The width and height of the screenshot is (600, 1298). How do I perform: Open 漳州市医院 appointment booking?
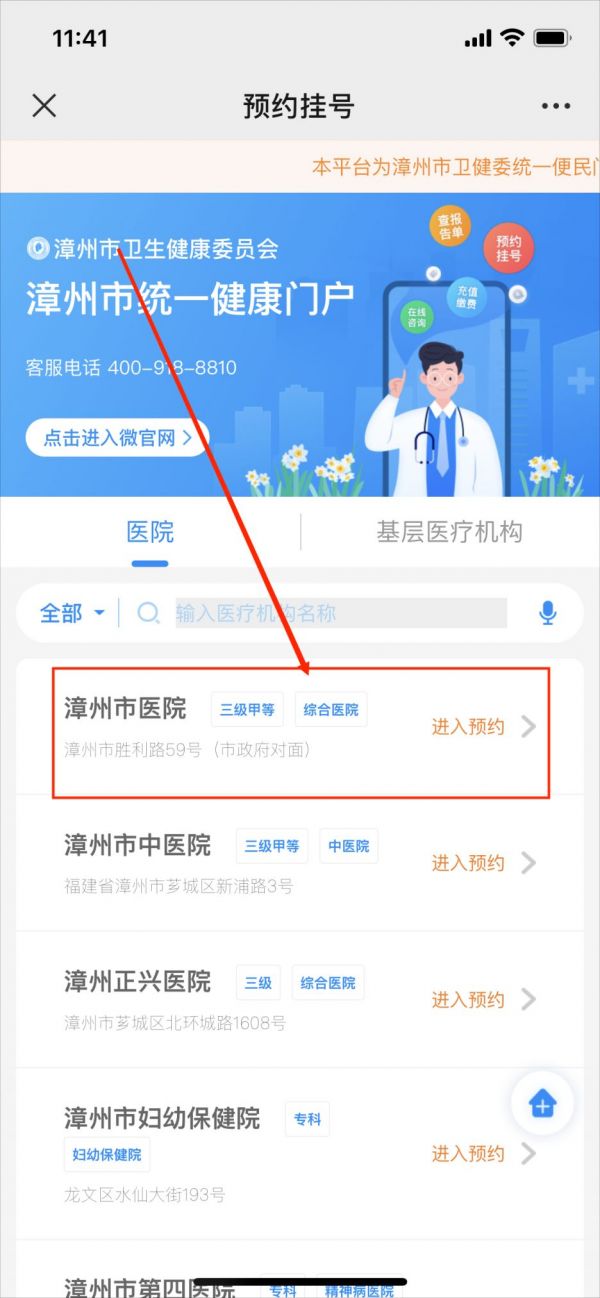pos(482,727)
